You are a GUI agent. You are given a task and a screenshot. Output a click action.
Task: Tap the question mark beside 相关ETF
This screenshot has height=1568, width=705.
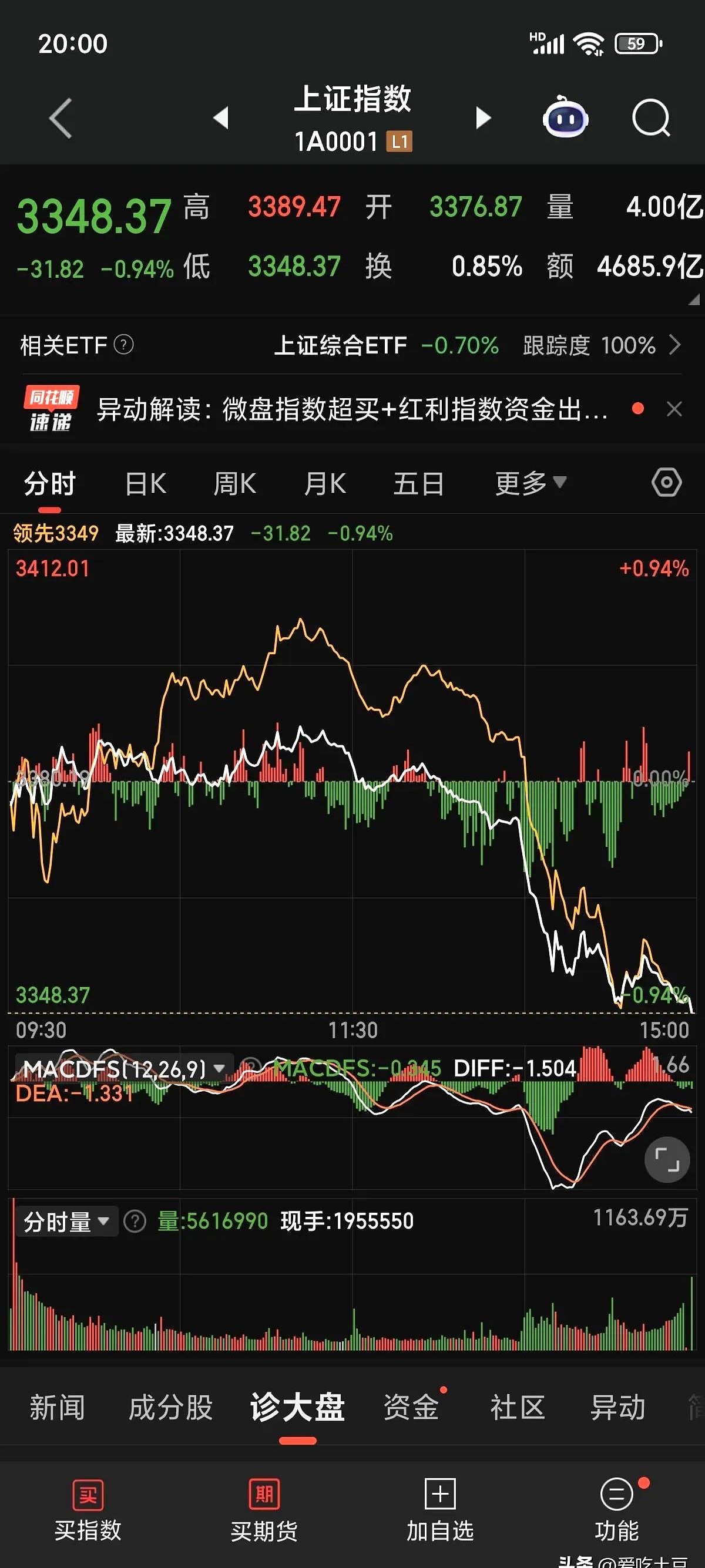(x=123, y=345)
